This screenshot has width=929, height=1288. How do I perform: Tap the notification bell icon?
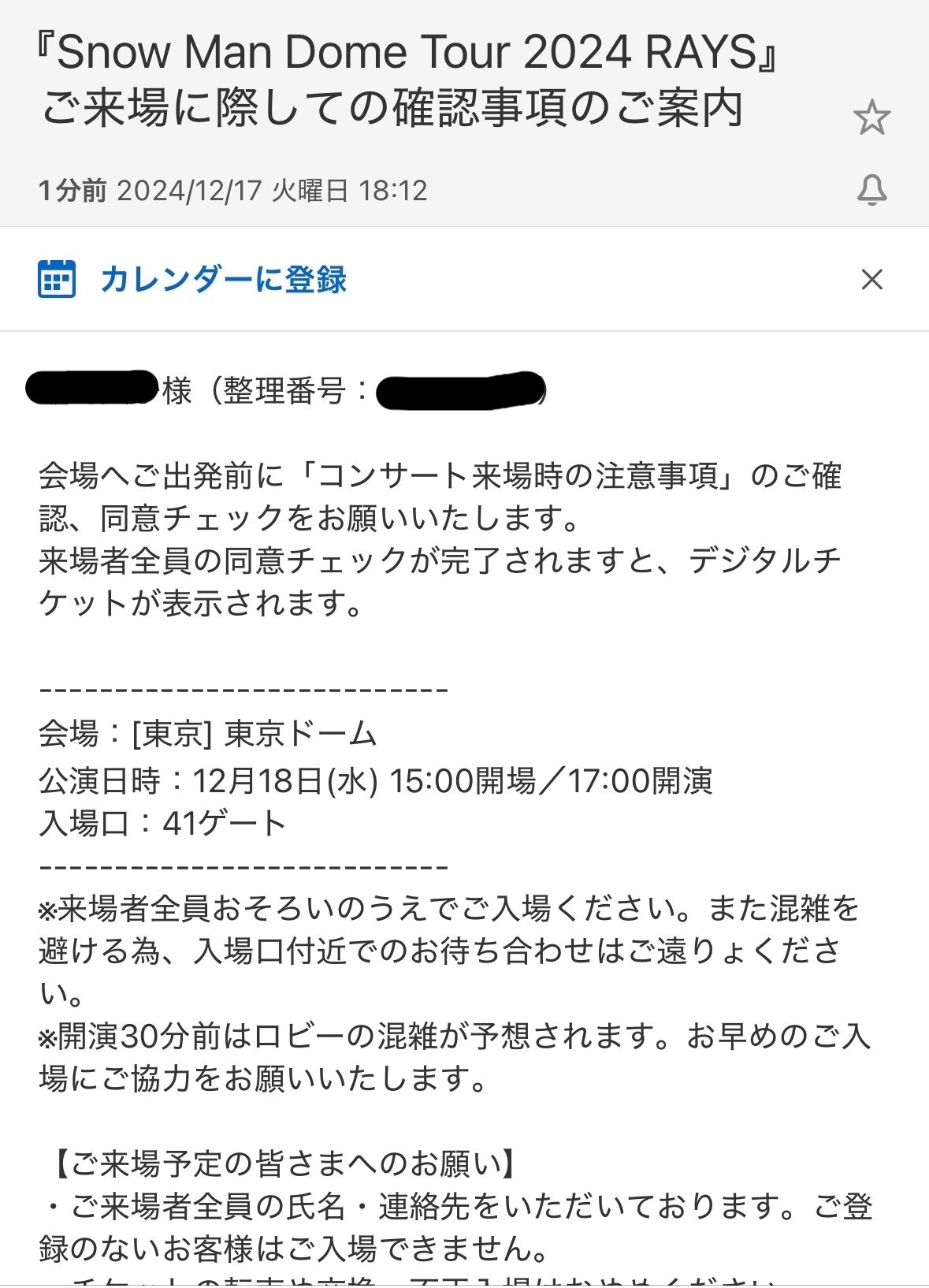[x=873, y=188]
